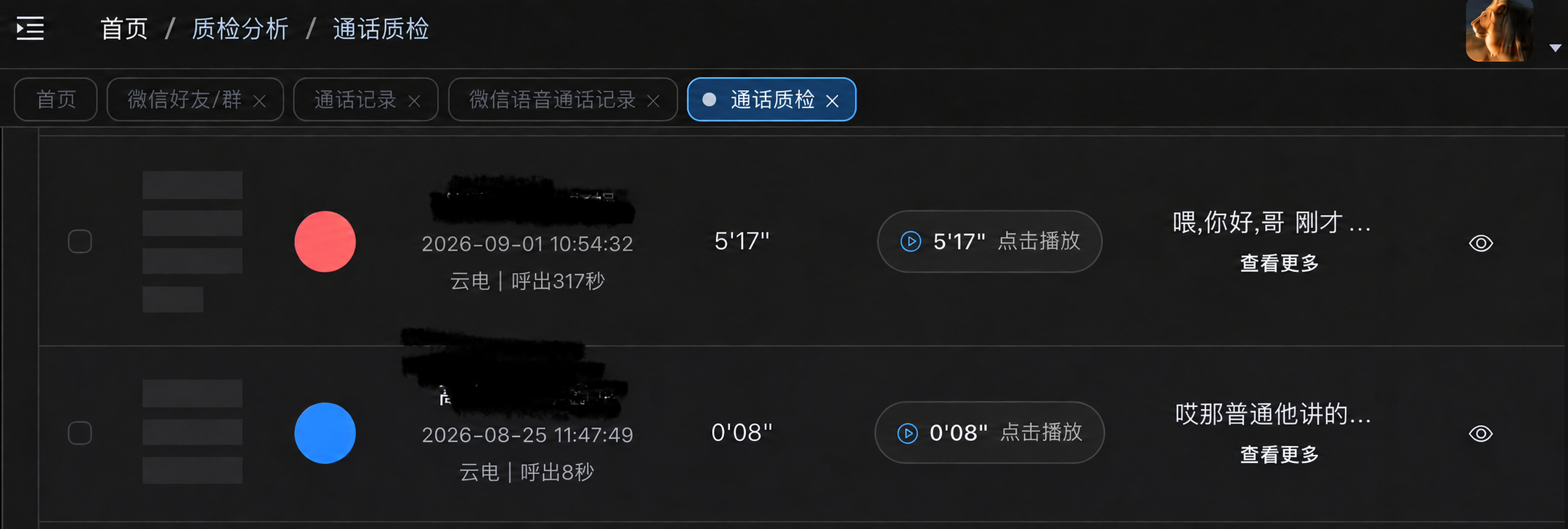View details via eye icon for 5'17" call
The width and height of the screenshot is (1568, 529).
click(1481, 243)
